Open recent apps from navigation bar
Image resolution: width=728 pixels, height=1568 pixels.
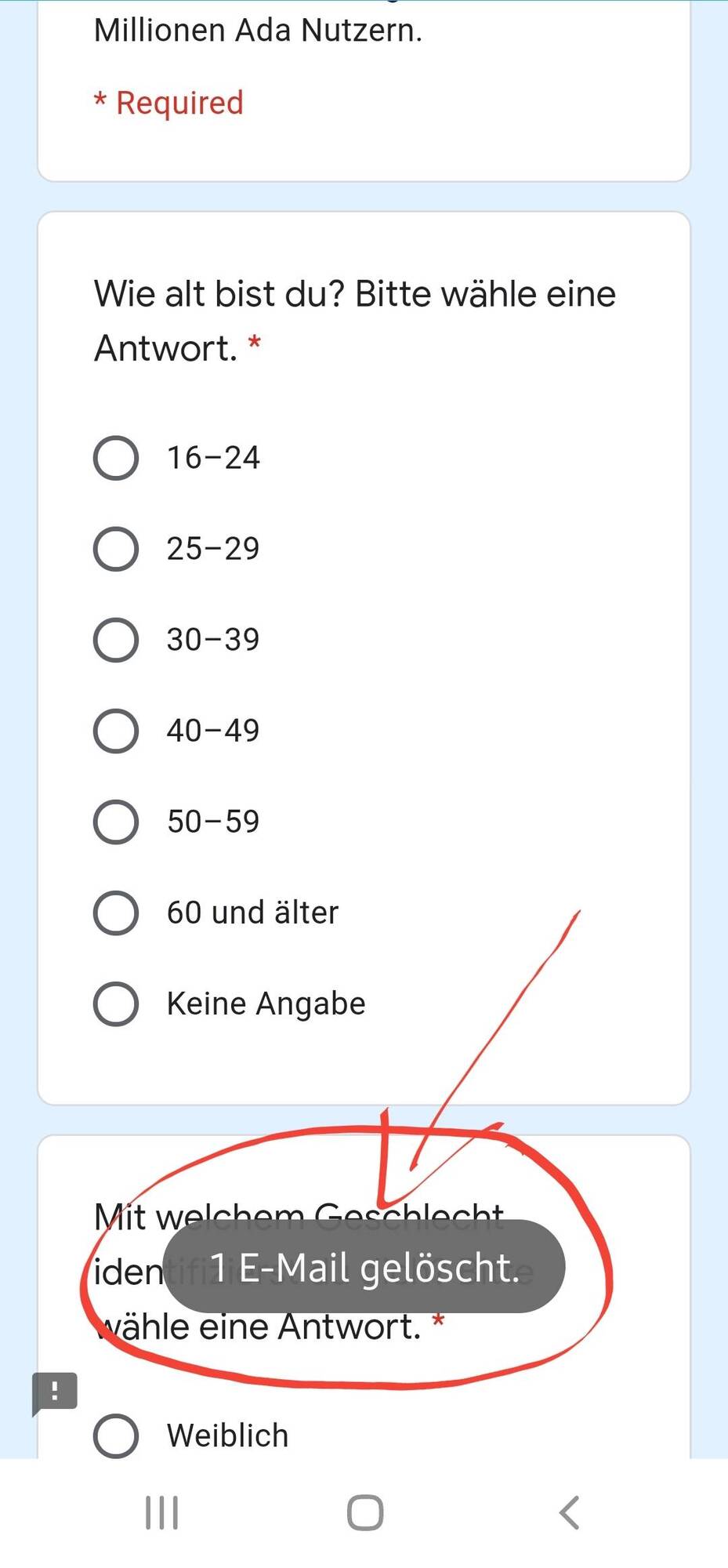(x=161, y=1512)
